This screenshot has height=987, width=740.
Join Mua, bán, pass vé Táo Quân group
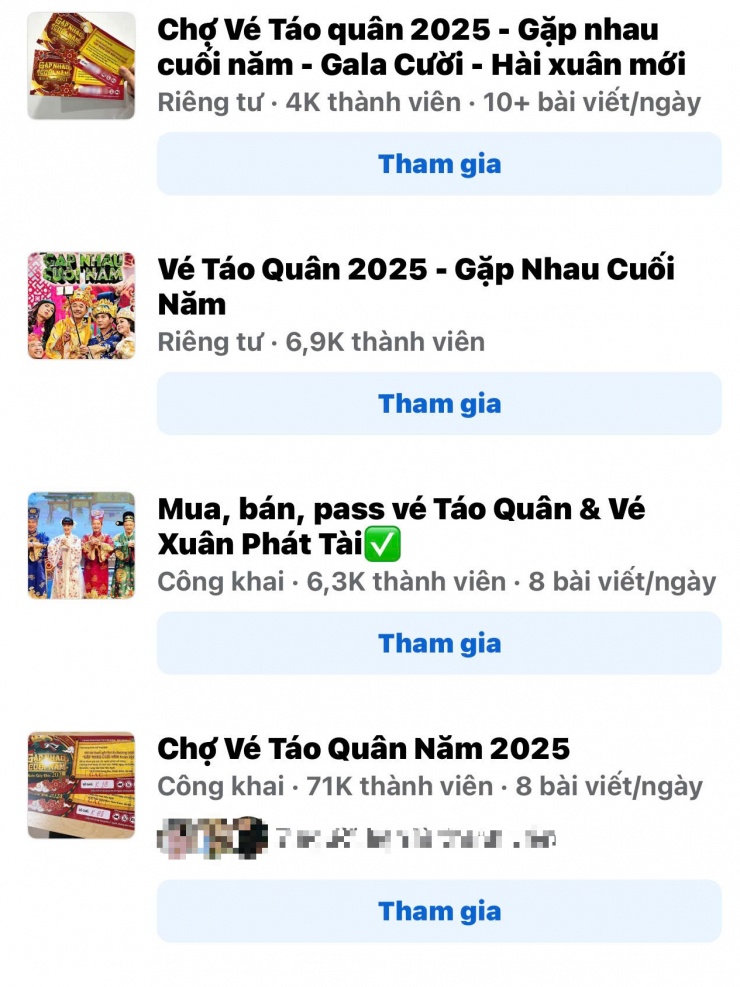[x=439, y=644]
